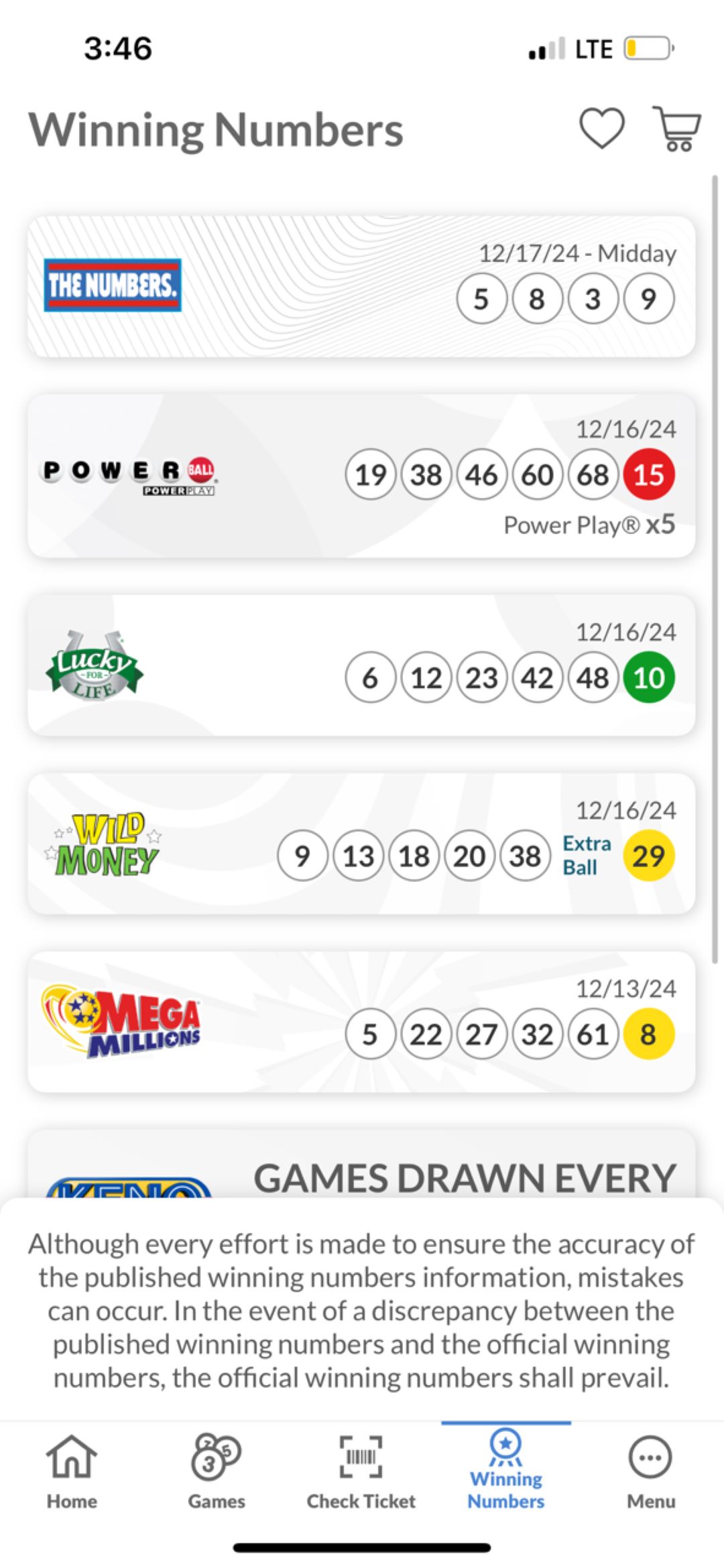Tap the Games balls icon
This screenshot has height=1568, width=724.
[x=216, y=1457]
